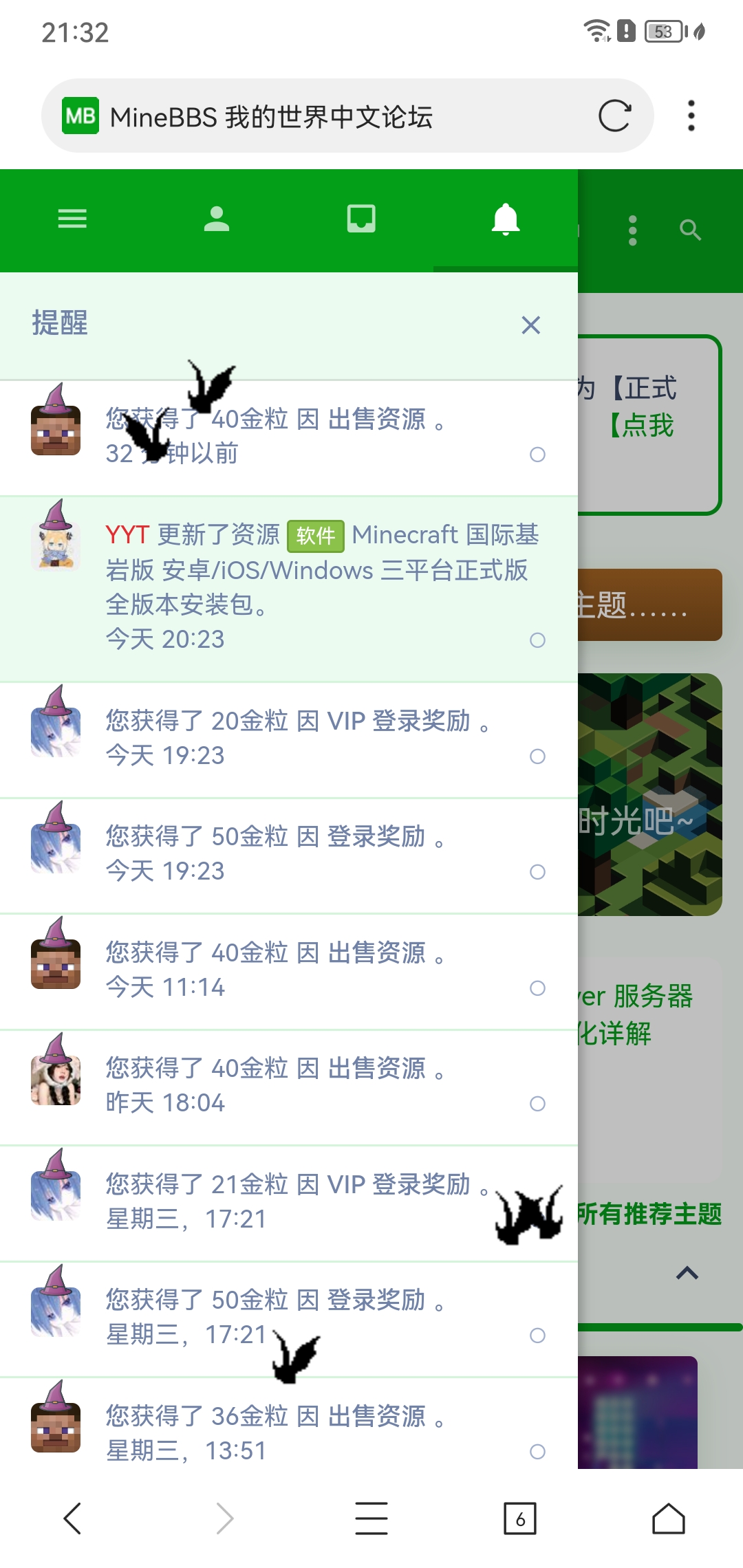This screenshot has height=1568, width=743.
Task: Mark the 今天 11:14 出售资源 alert as read
Action: [537, 988]
